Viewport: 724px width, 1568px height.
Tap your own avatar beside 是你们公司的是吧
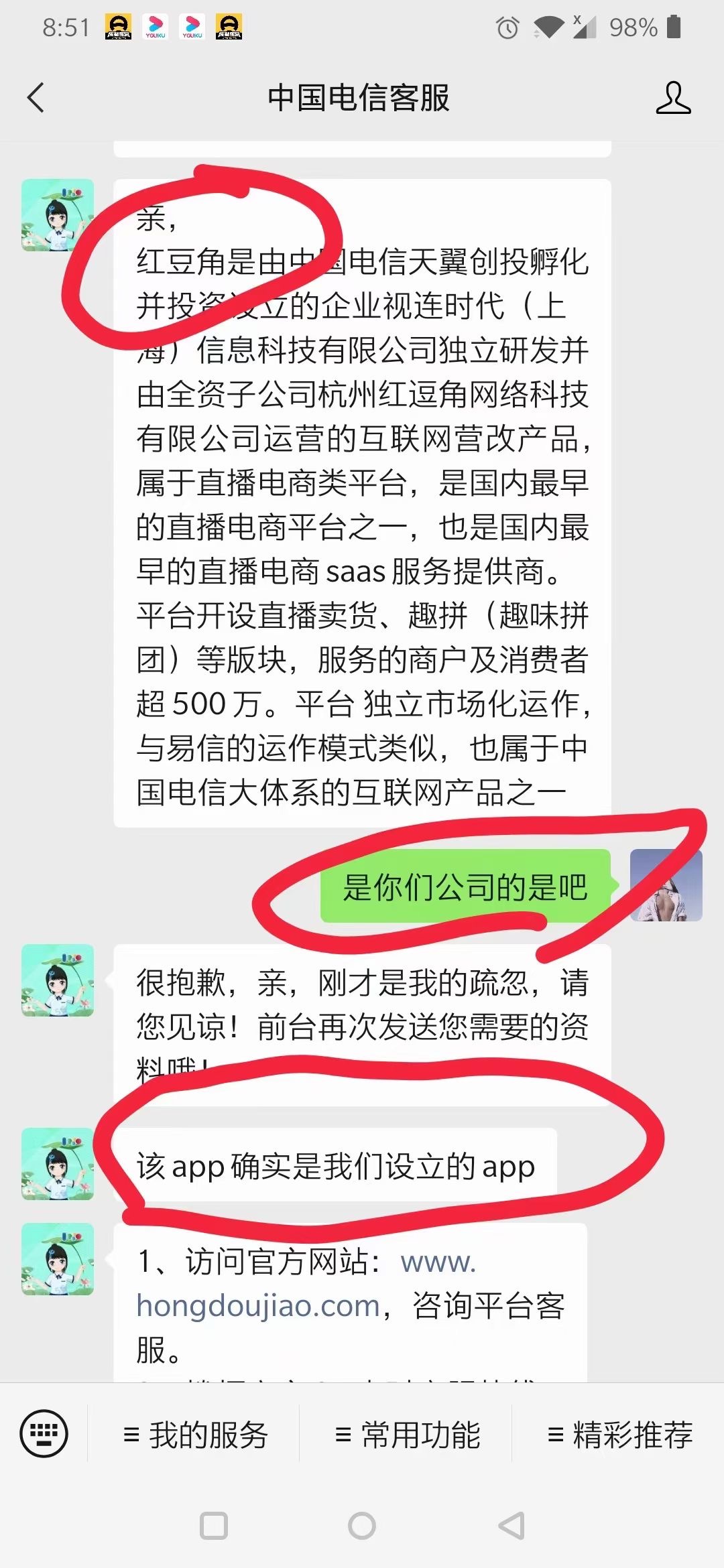(666, 885)
